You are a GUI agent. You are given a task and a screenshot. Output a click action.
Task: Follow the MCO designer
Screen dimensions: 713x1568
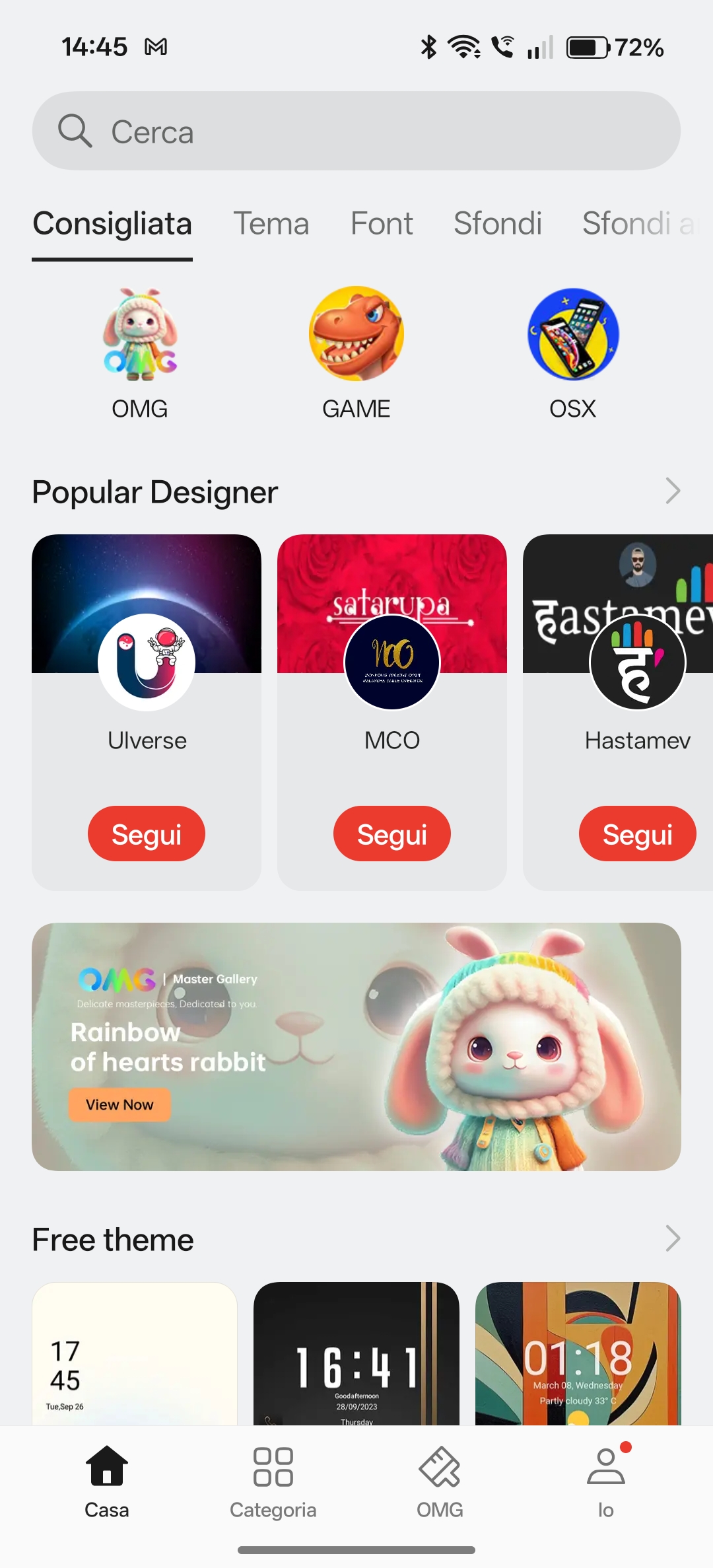(392, 834)
